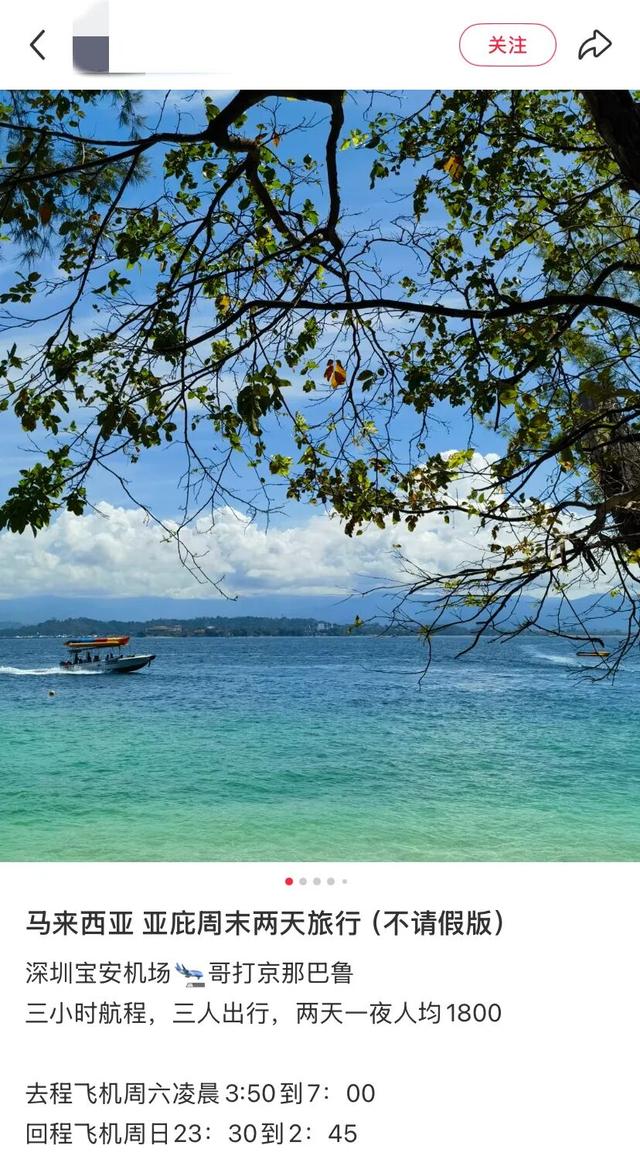Share this post with the arrow icon
Image resolution: width=640 pixels, height=1166 pixels.
595,45
